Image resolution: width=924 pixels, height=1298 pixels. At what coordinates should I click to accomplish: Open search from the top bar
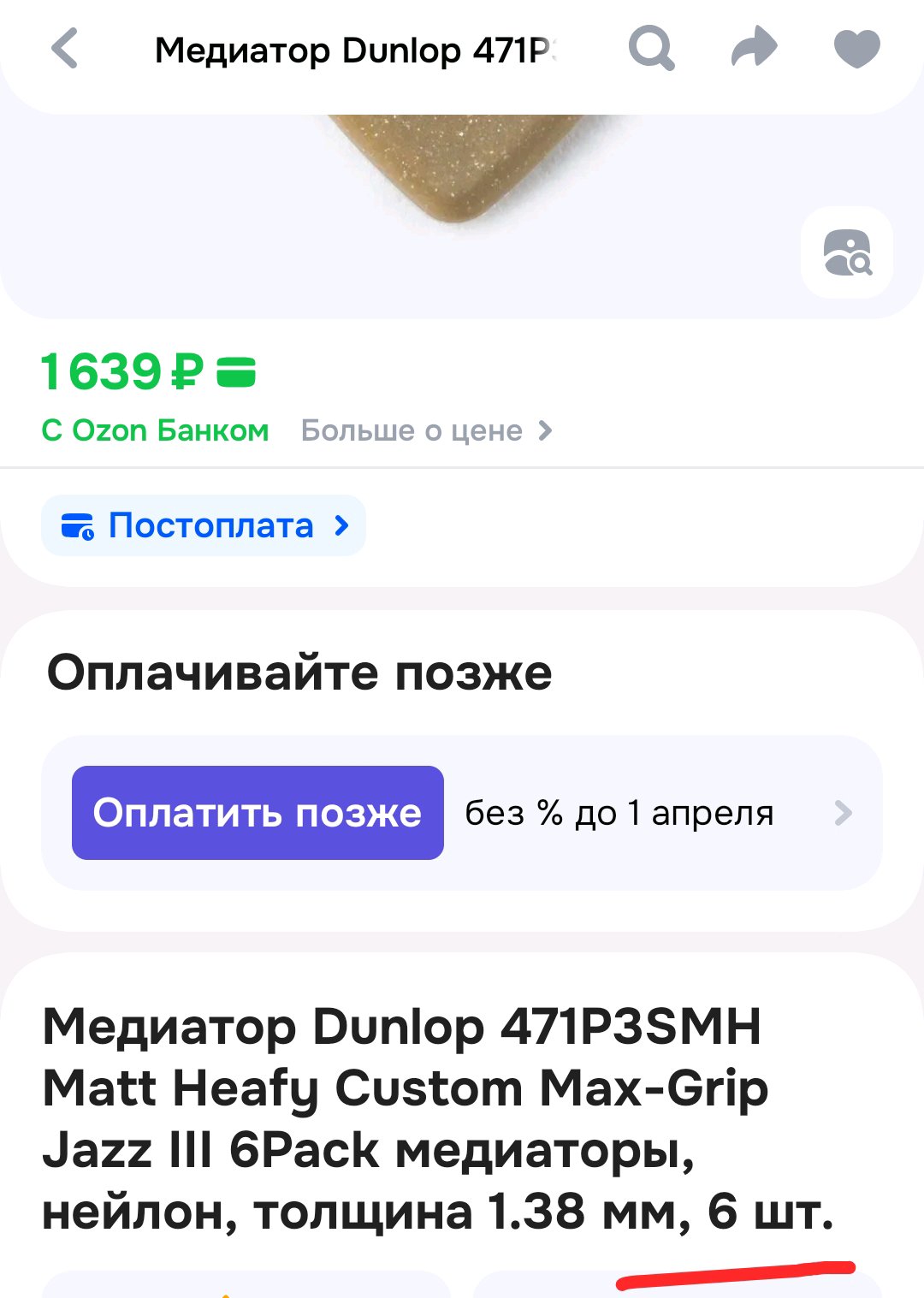click(651, 49)
